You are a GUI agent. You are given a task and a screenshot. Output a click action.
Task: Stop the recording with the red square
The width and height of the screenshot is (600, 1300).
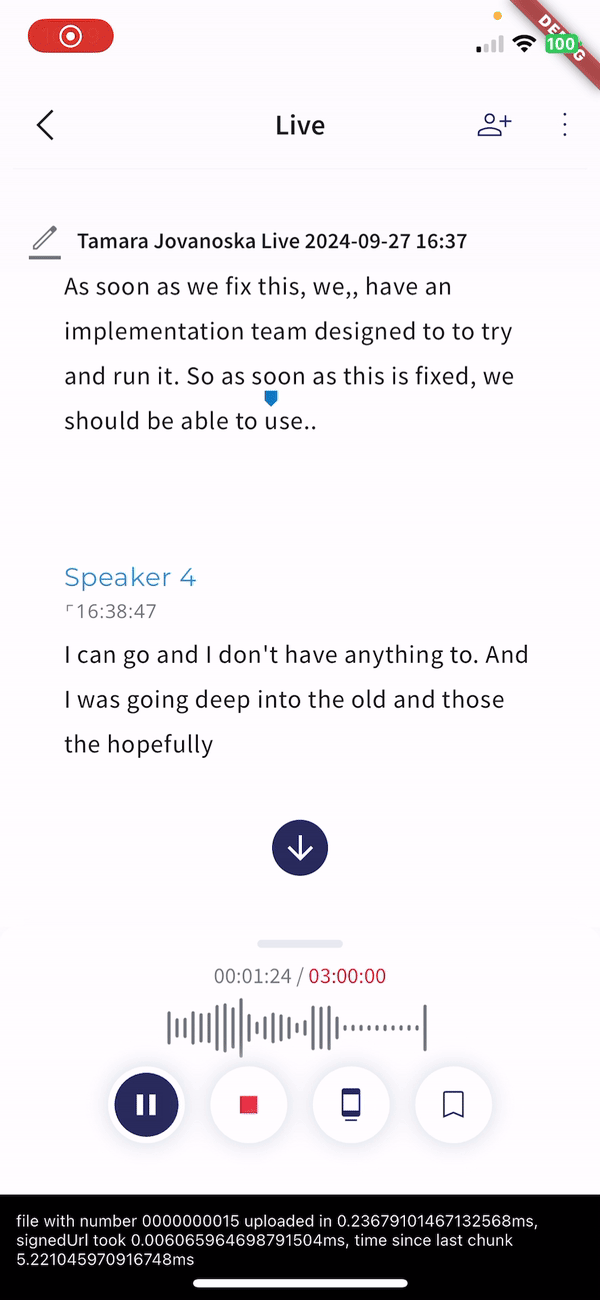point(249,1104)
